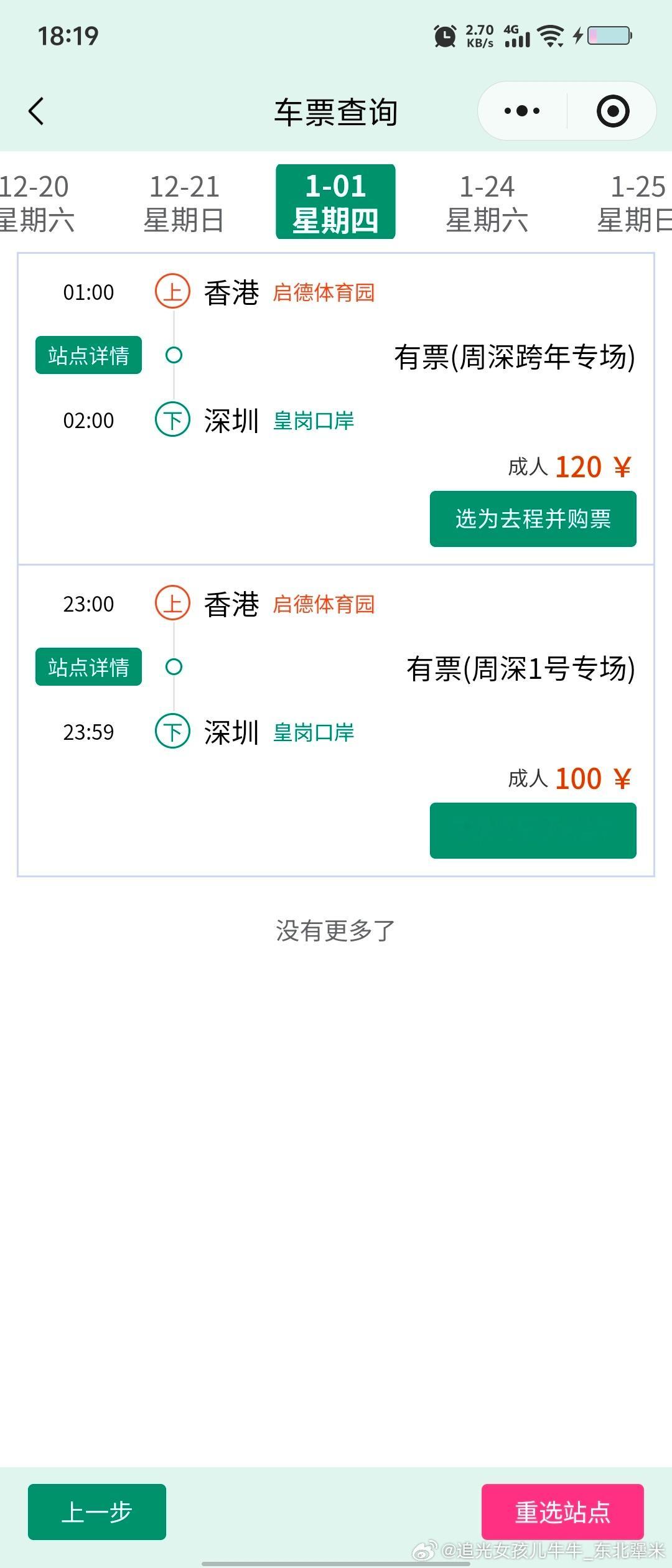Open 站点详情 for the 23:00 Hong Kong trip
The width and height of the screenshot is (672, 1568).
point(88,667)
